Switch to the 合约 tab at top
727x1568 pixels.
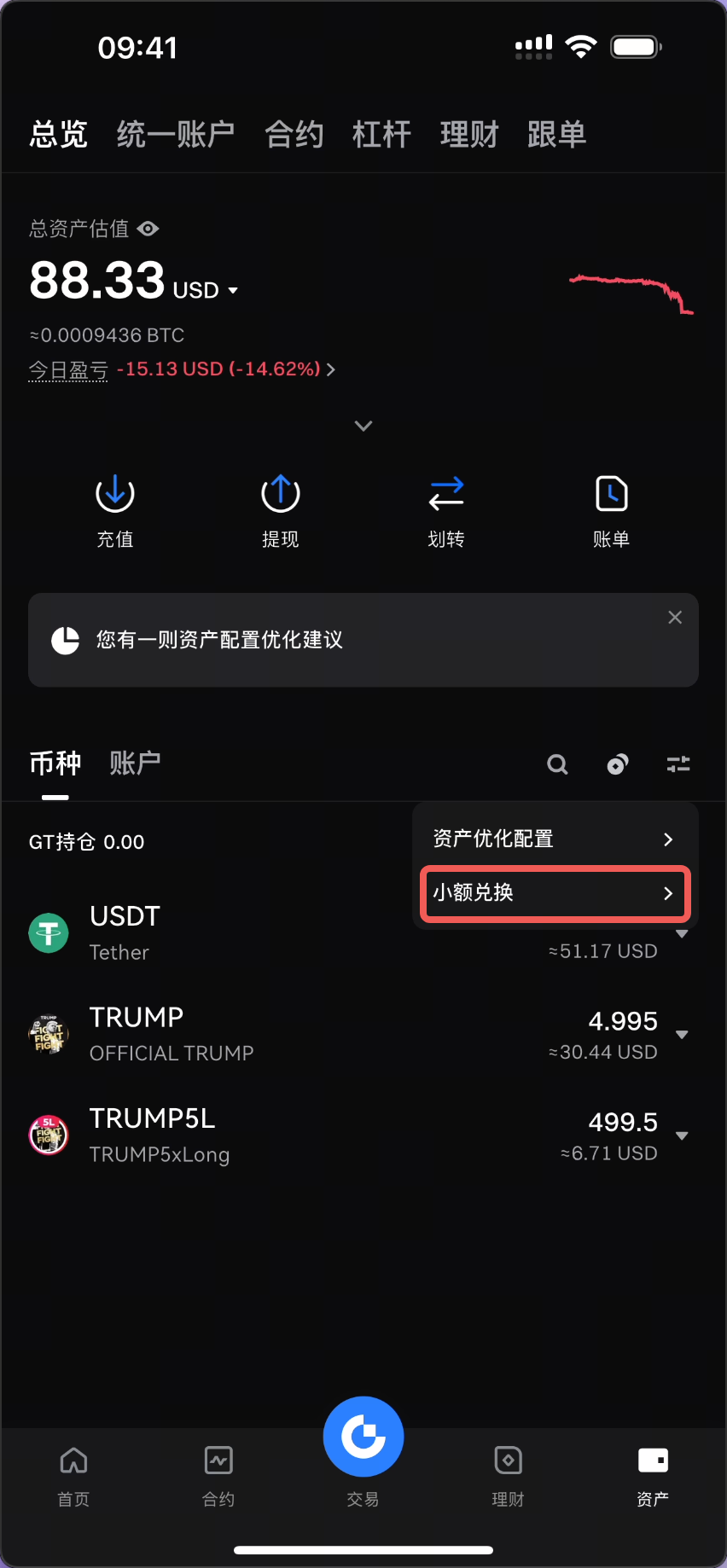click(x=293, y=133)
